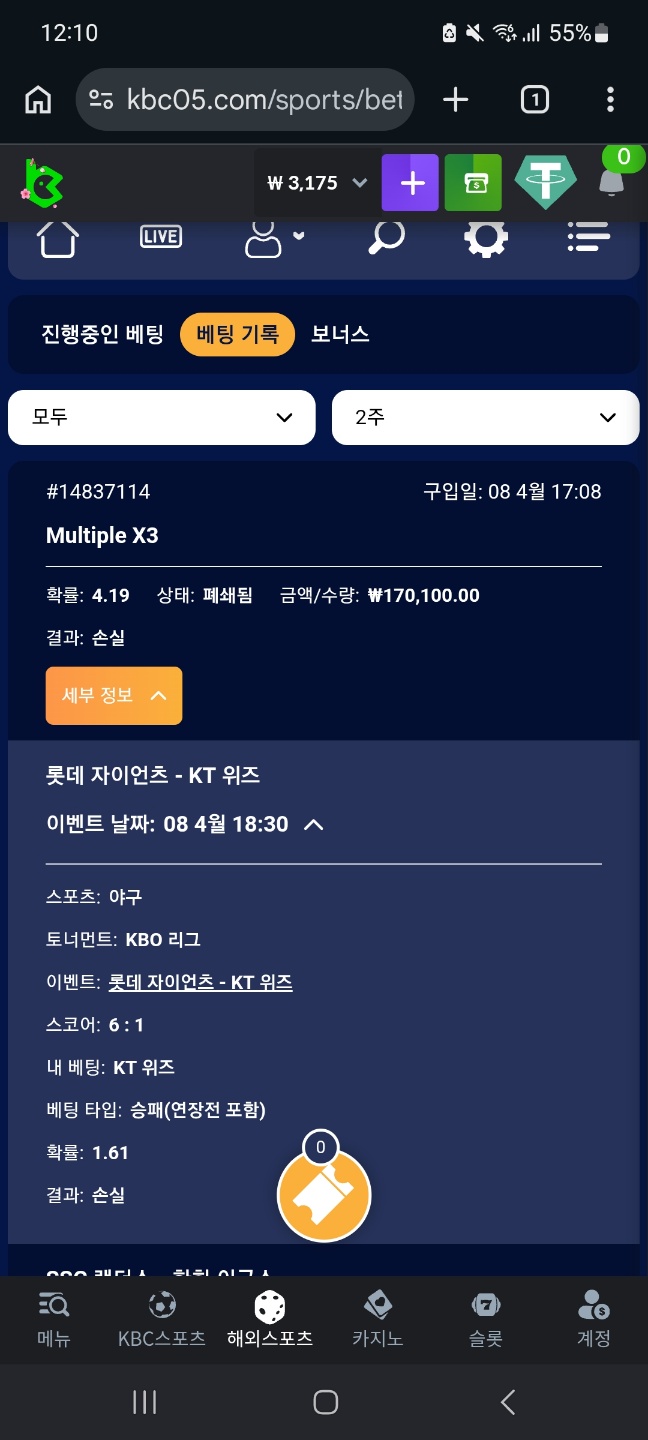This screenshot has width=648, height=1440.
Task: Open the floating bet slip button
Action: (324, 1194)
